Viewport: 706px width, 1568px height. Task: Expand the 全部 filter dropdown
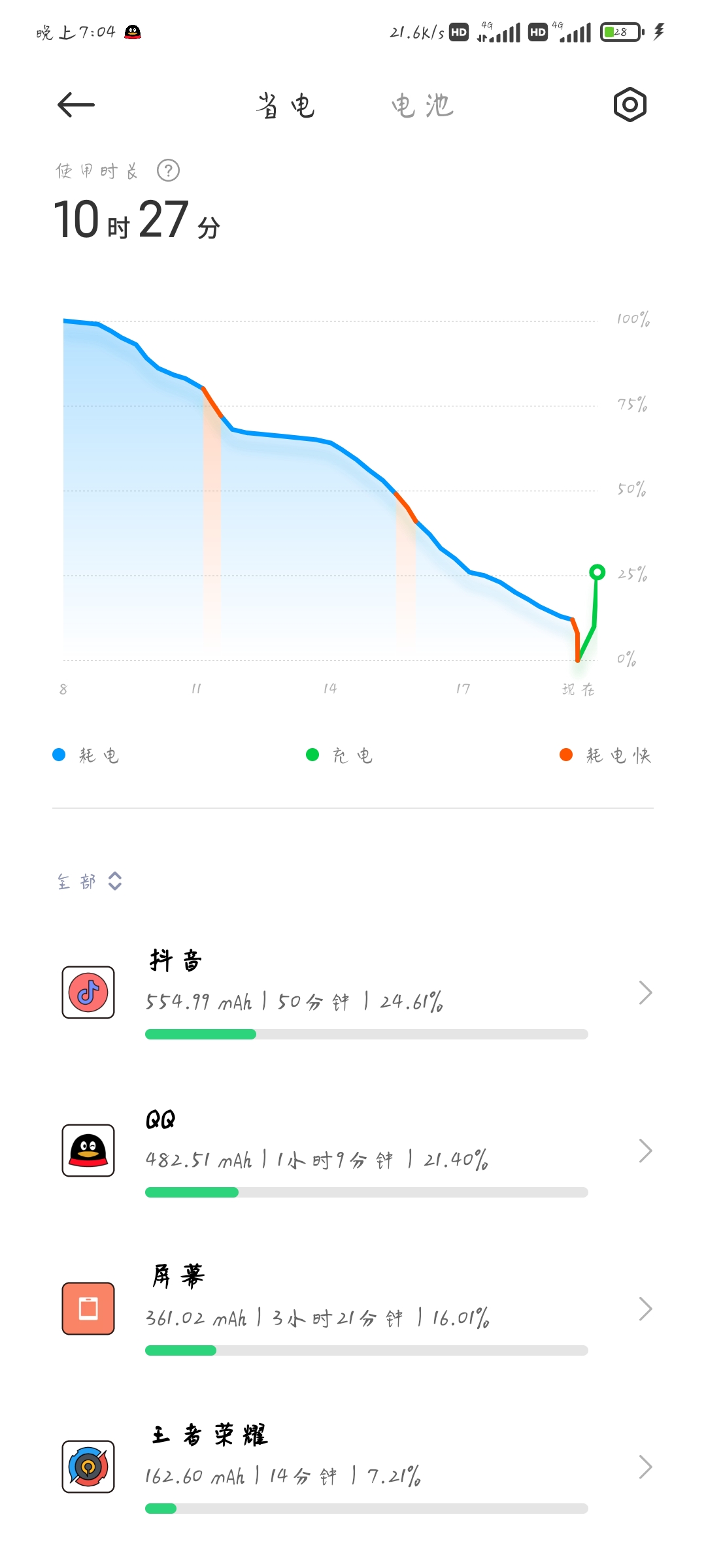(90, 881)
